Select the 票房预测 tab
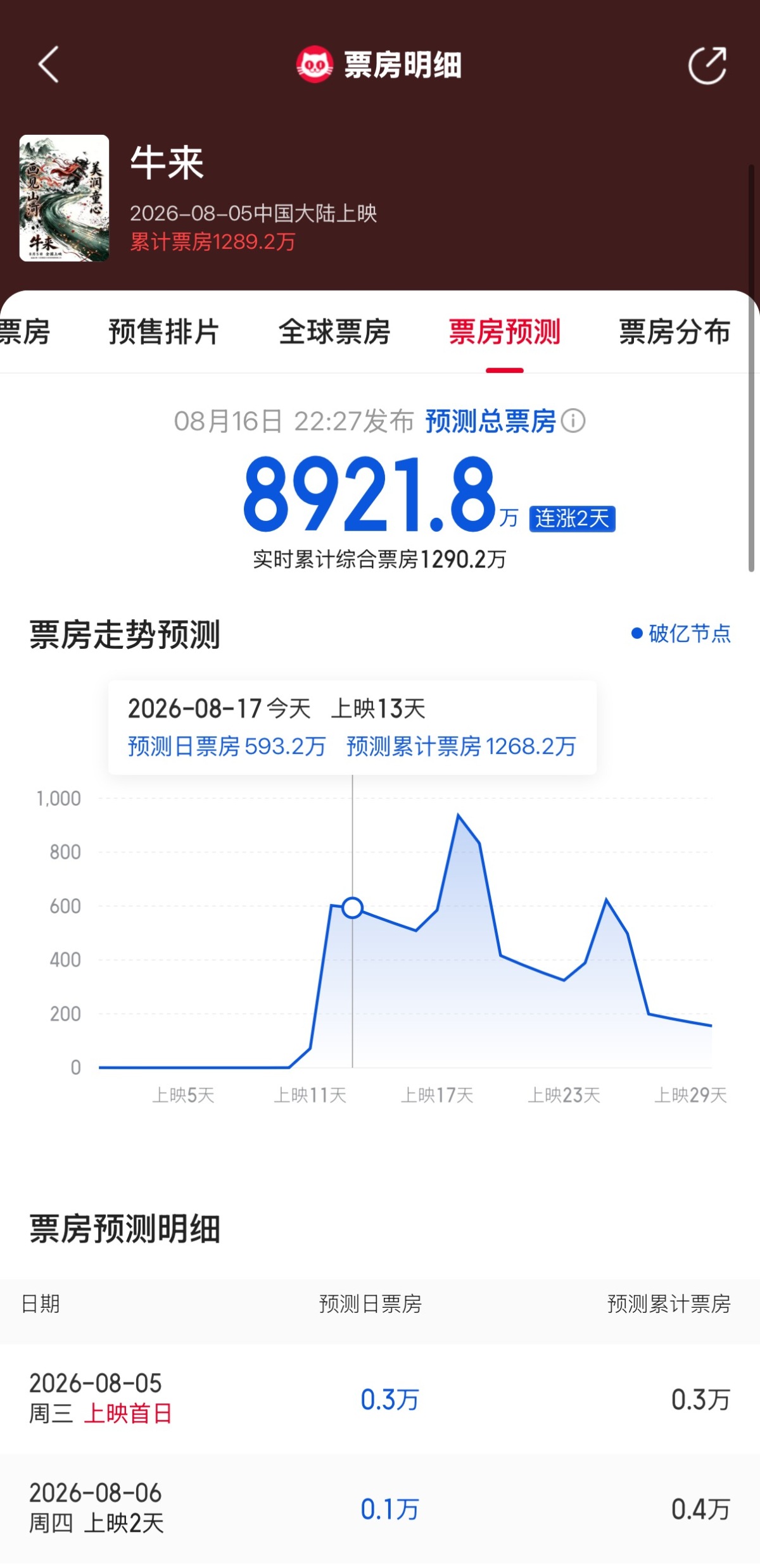This screenshot has height=1568, width=760. [x=505, y=332]
